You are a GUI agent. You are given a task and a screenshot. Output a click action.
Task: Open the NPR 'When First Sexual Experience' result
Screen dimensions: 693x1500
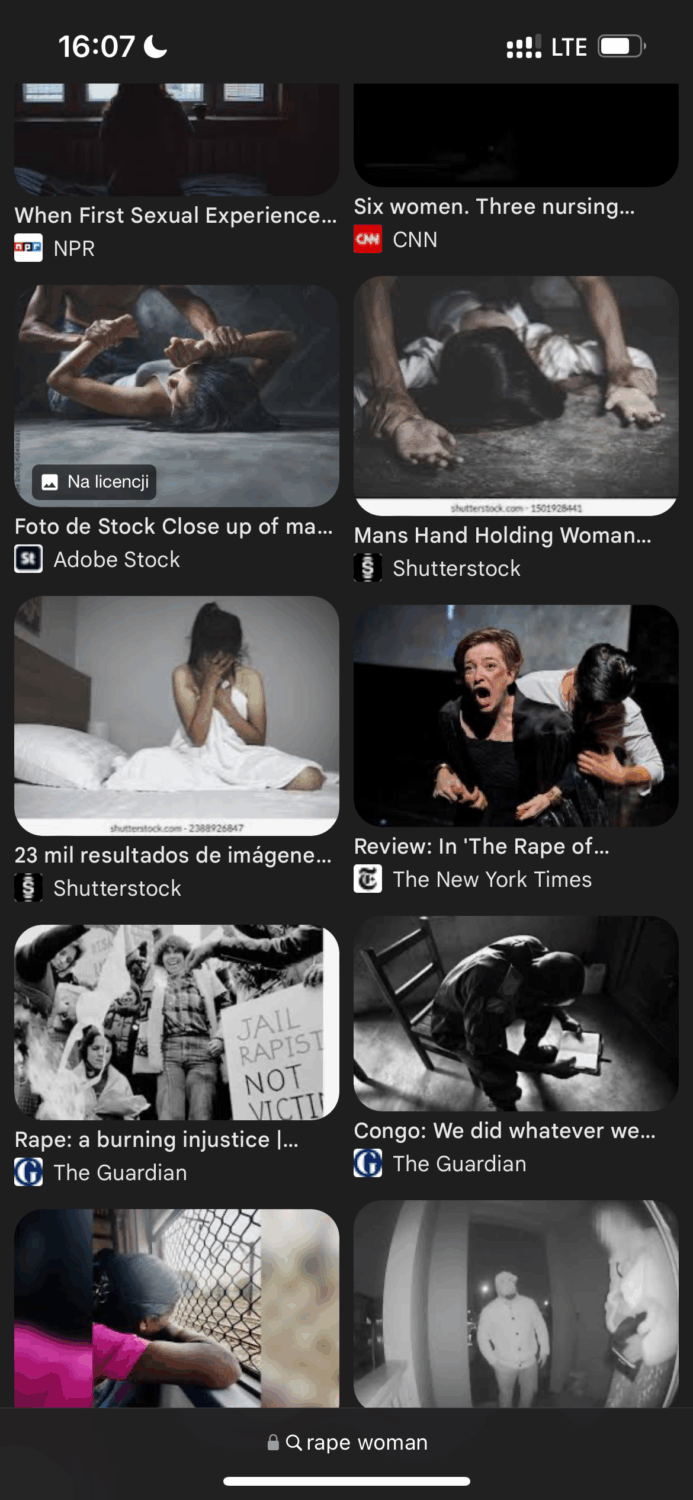(175, 215)
